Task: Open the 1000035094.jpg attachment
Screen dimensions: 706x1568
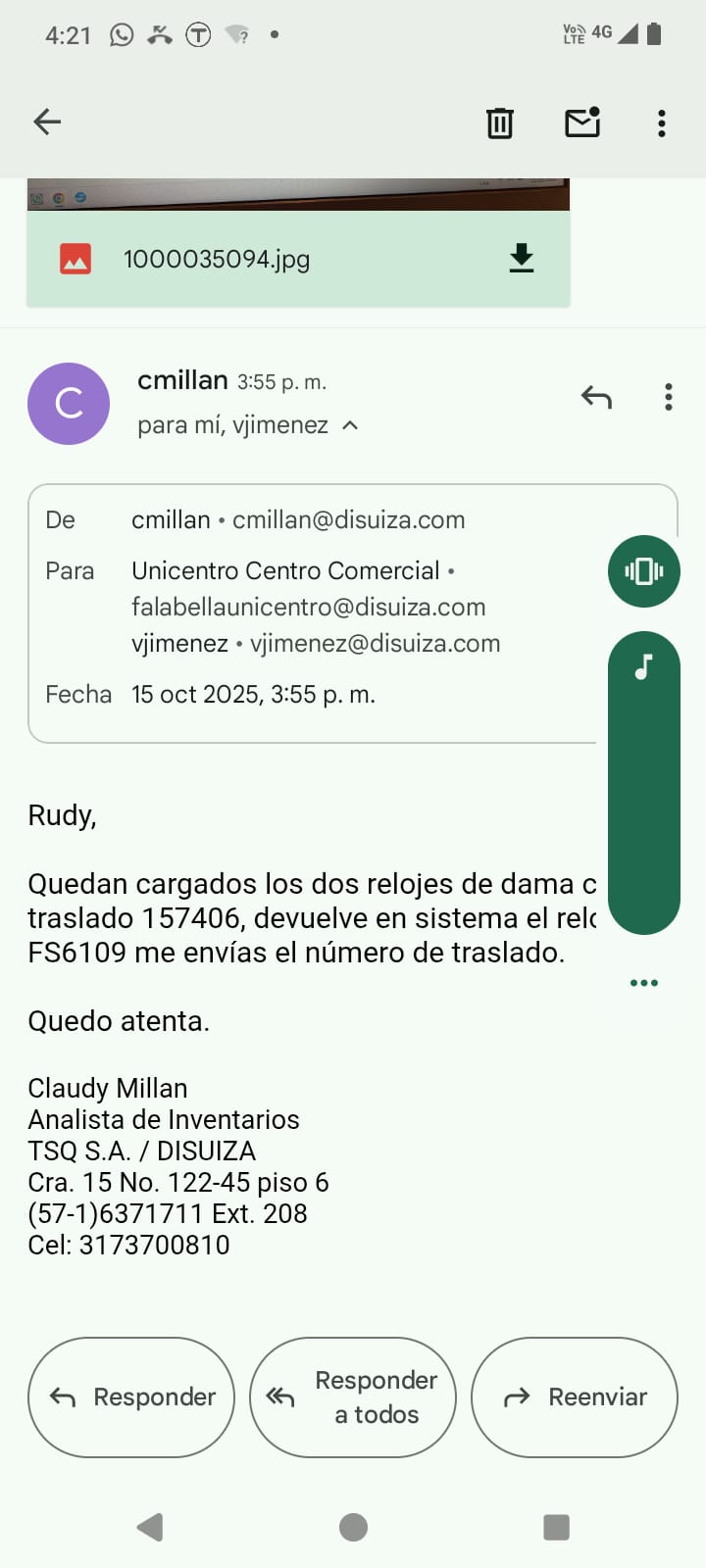Action: pyautogui.click(x=216, y=259)
